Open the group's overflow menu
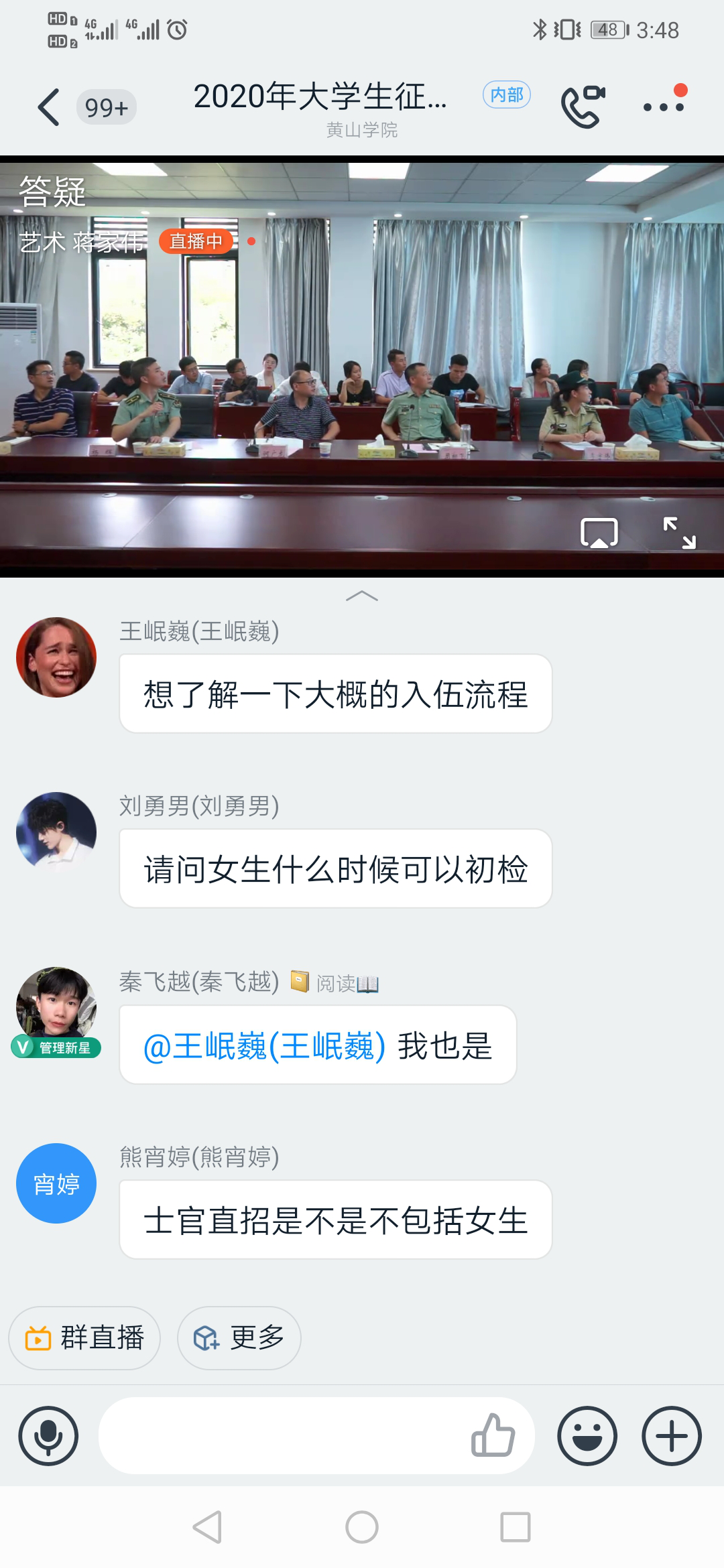 [x=664, y=106]
